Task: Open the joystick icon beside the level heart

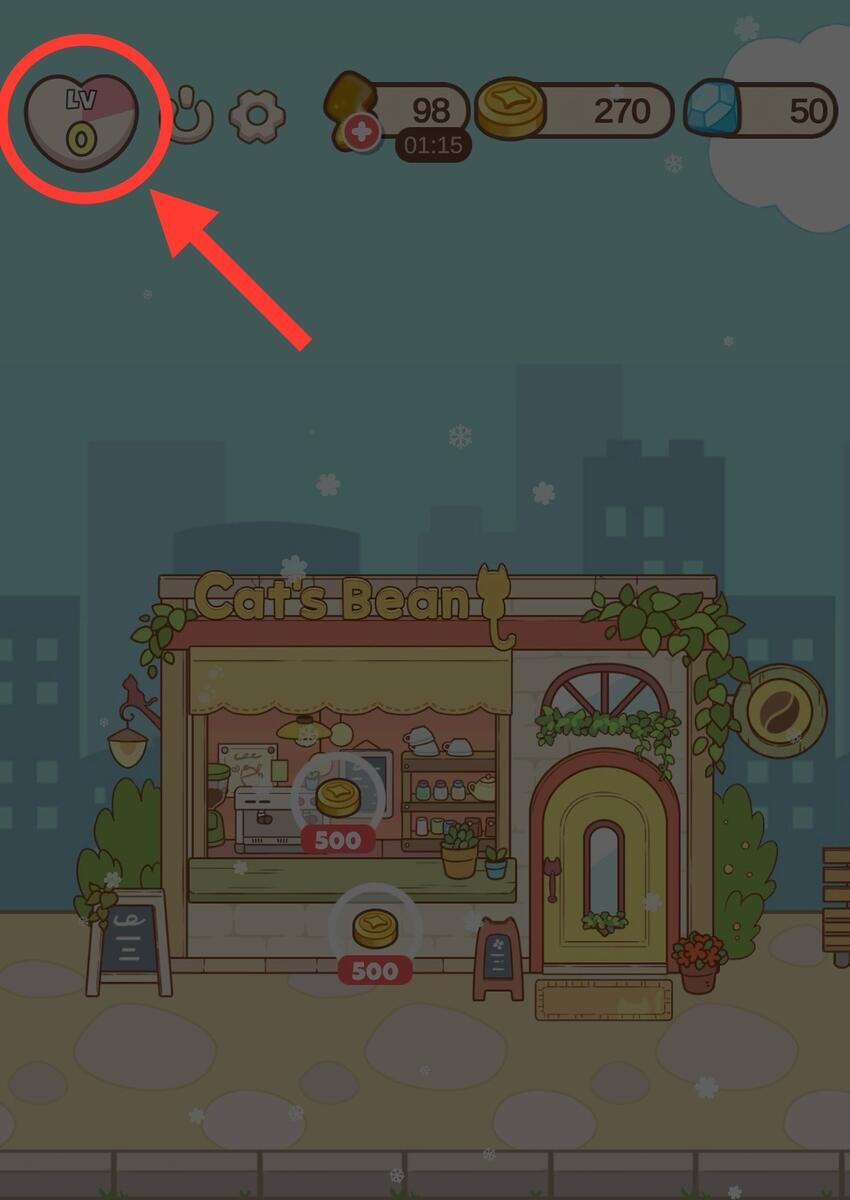Action: tap(190, 114)
